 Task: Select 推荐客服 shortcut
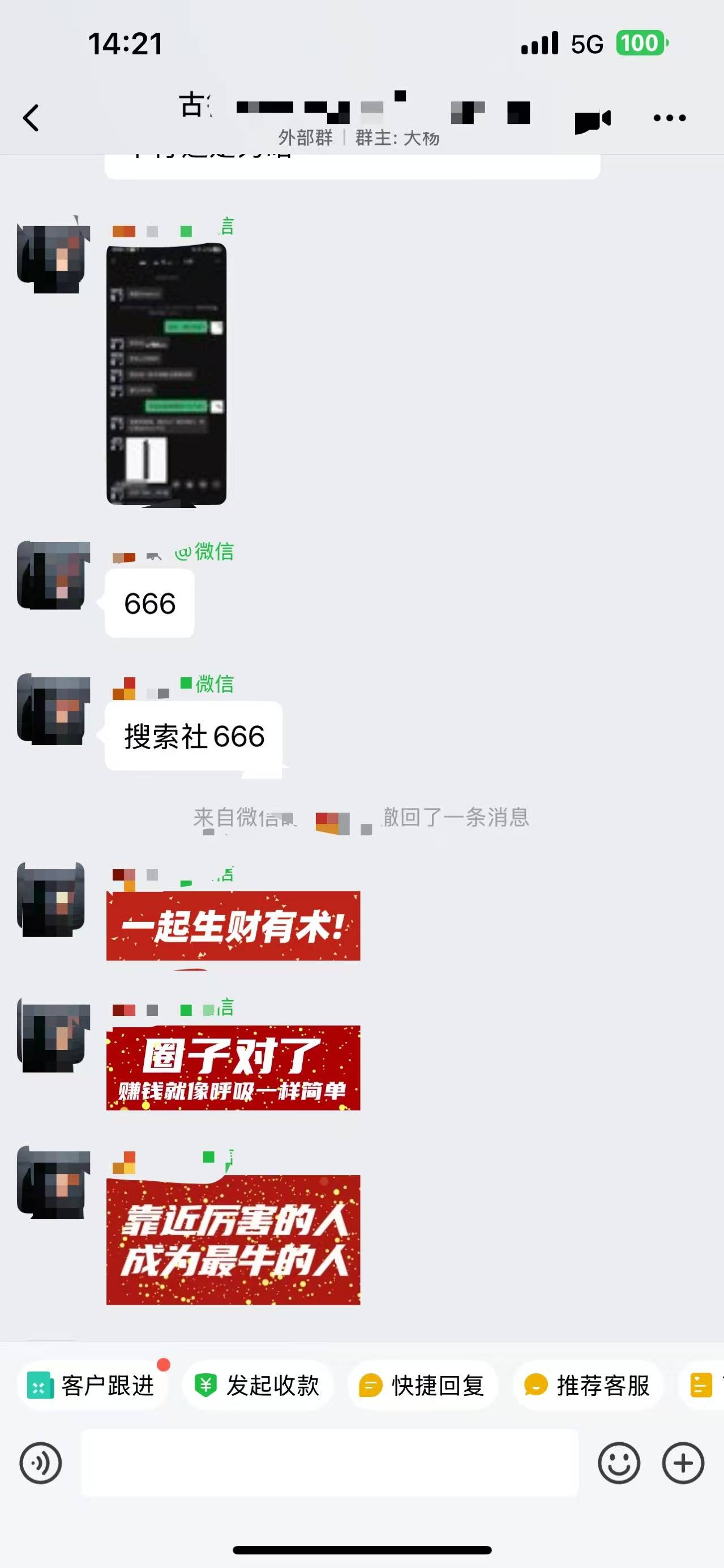(x=588, y=1386)
